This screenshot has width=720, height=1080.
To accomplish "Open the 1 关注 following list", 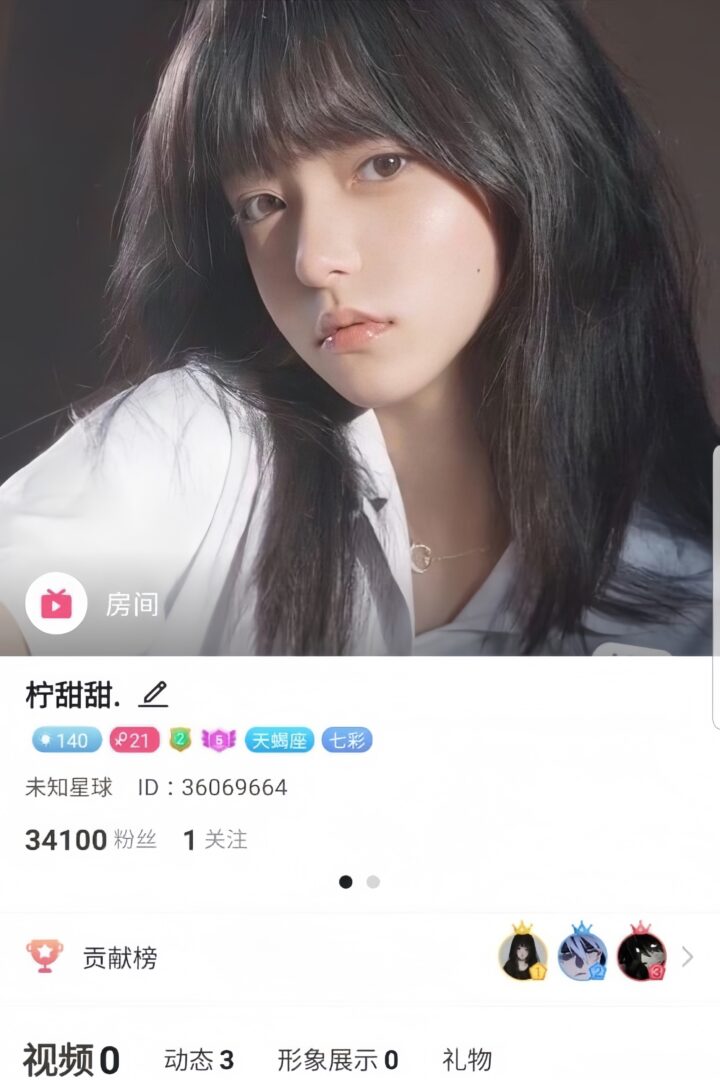I will pos(215,840).
